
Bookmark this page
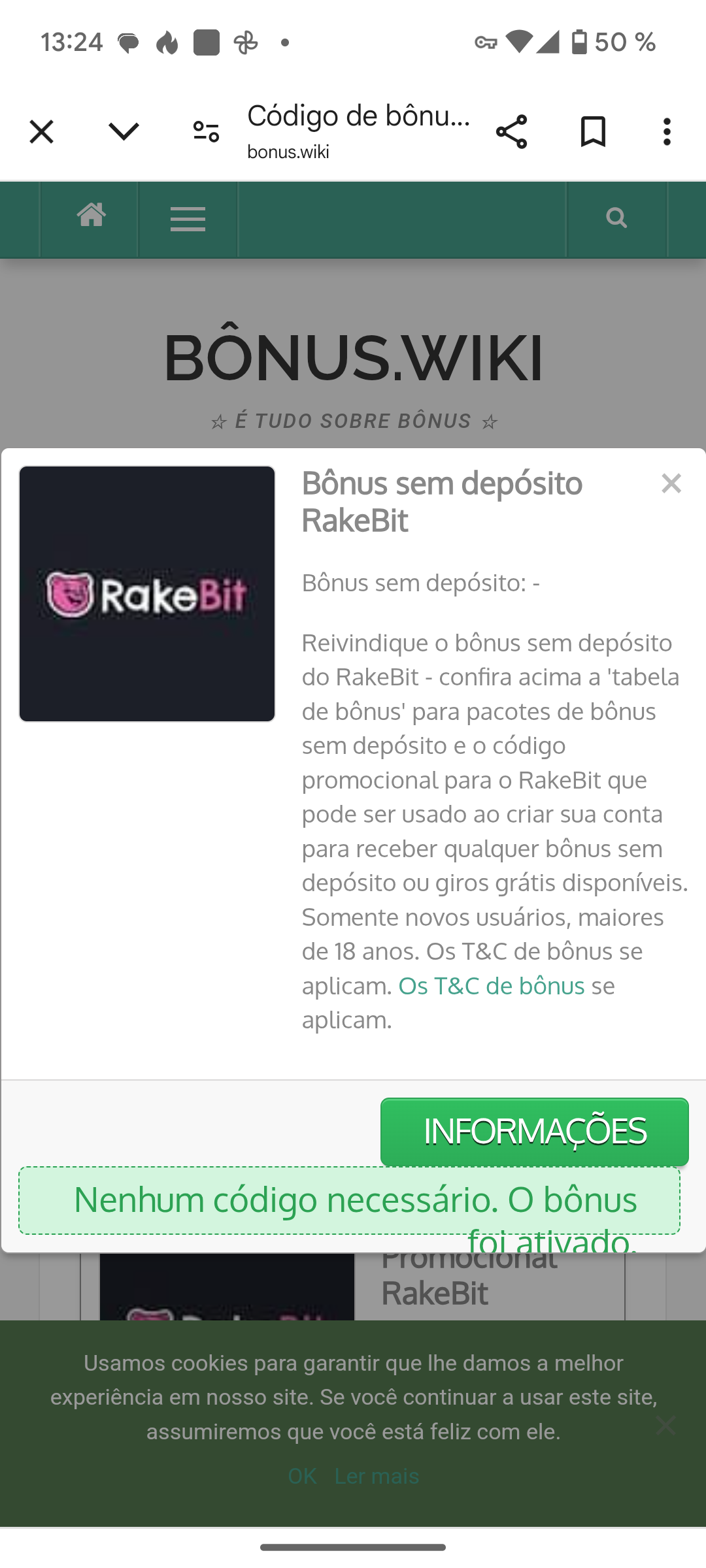click(593, 132)
